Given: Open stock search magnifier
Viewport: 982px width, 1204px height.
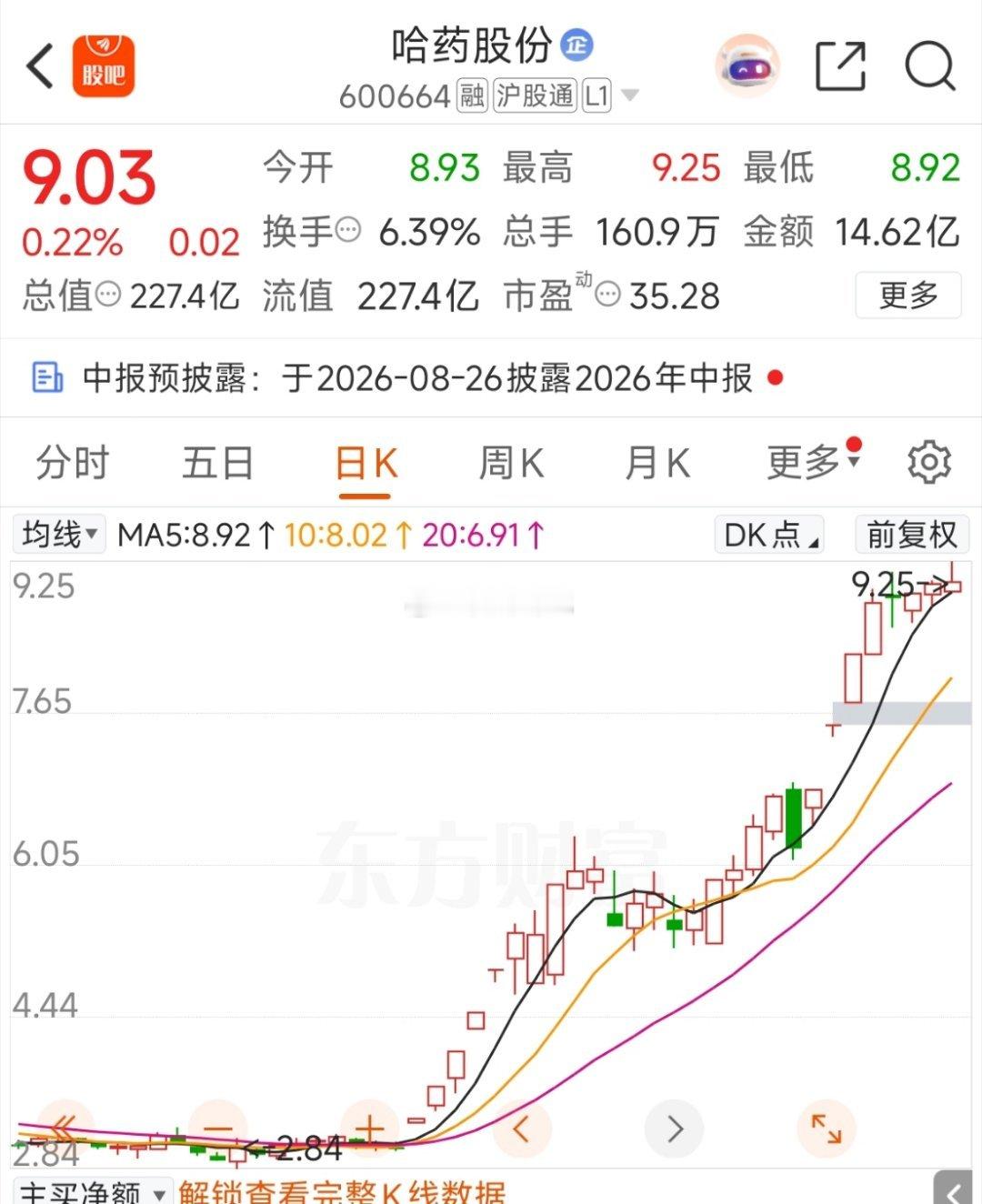Looking at the screenshot, I should [930, 66].
